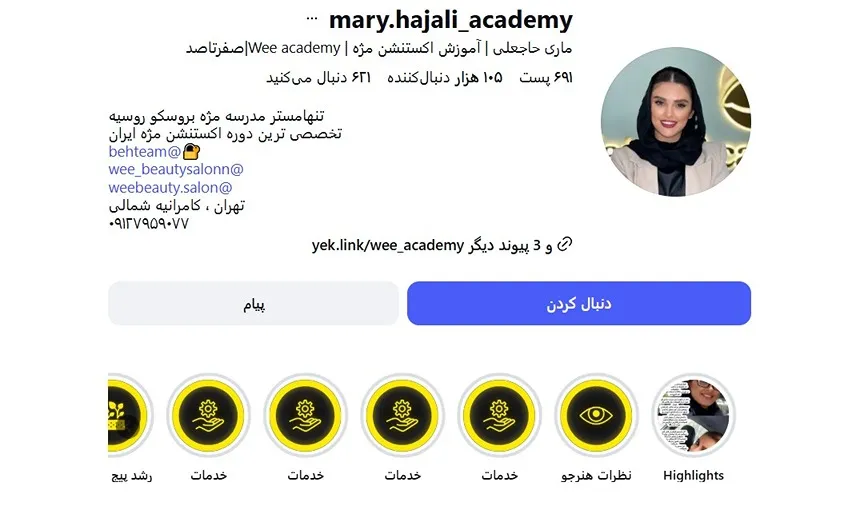The image size is (844, 506).
Task: Open the @weebeauty.salon mention
Action: click(170, 187)
